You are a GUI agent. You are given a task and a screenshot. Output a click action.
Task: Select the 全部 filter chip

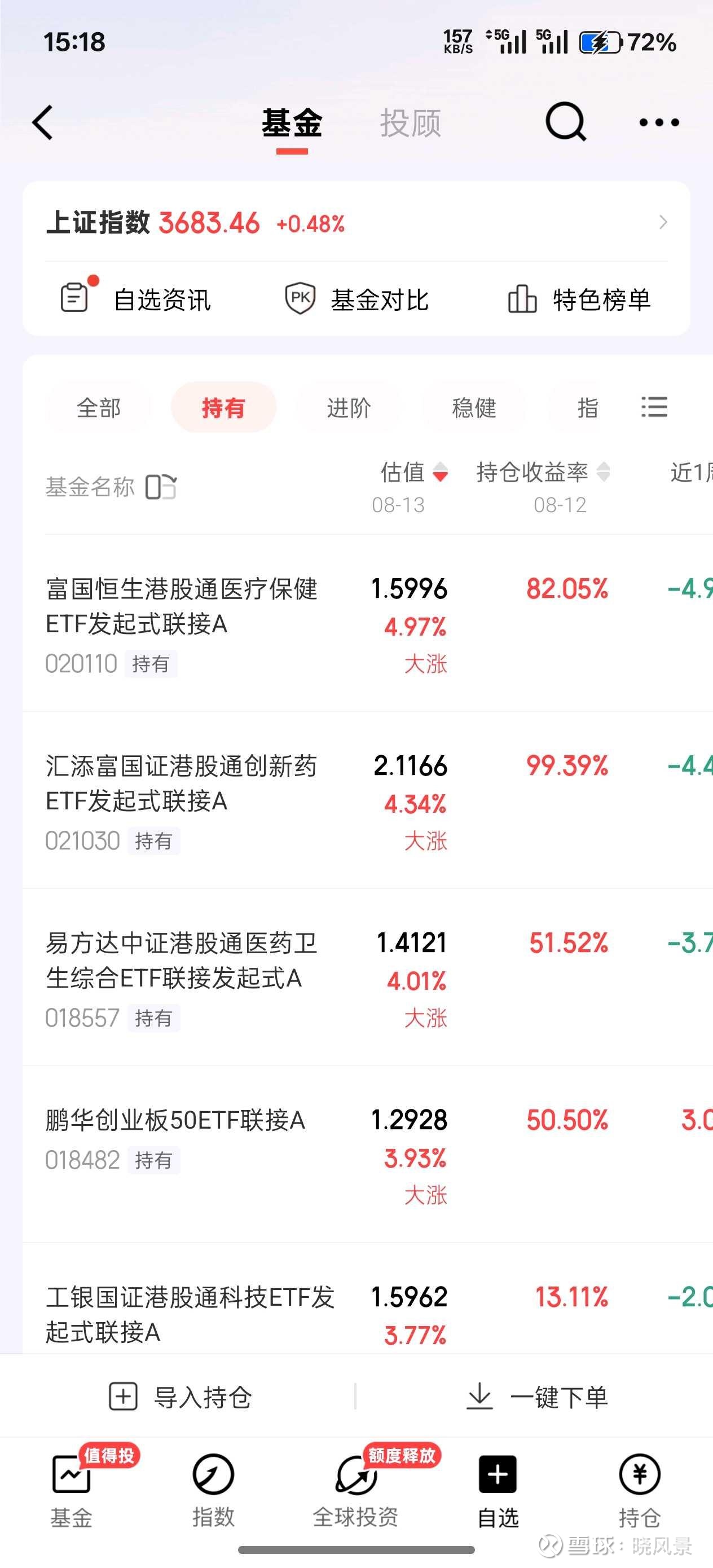click(99, 407)
